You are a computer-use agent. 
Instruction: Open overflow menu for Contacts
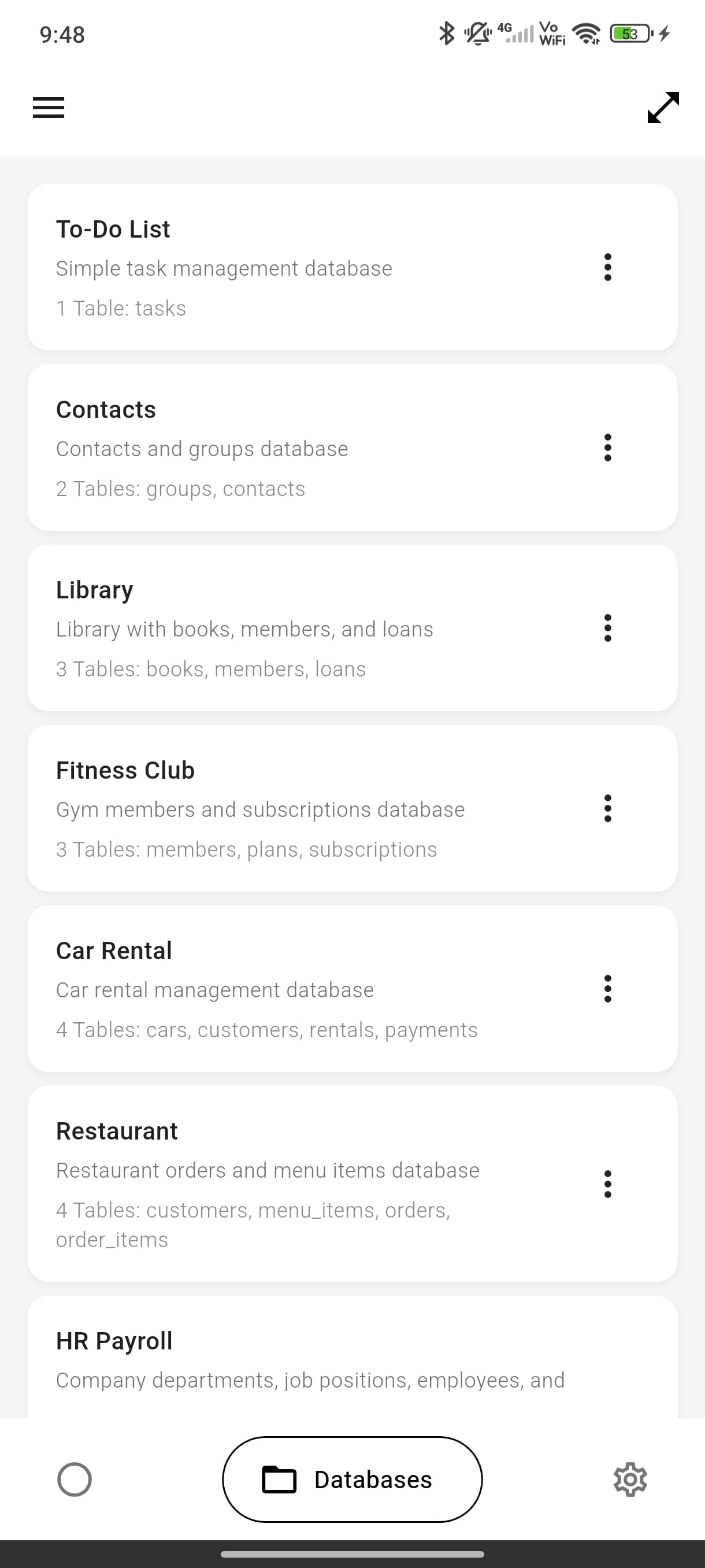point(607,448)
